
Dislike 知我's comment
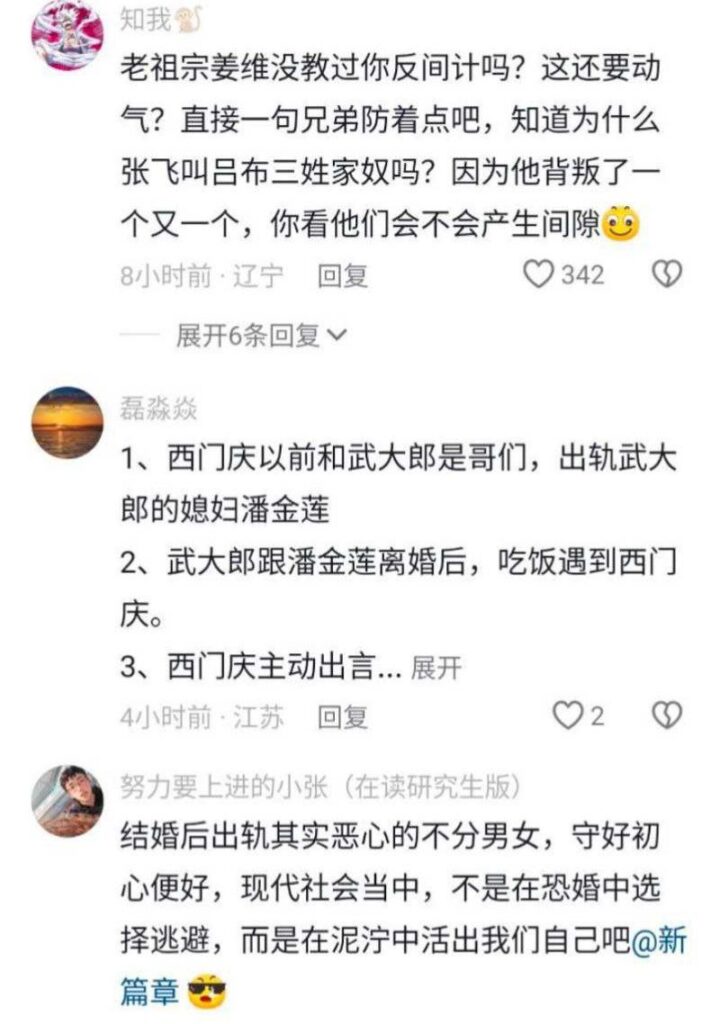667,275
